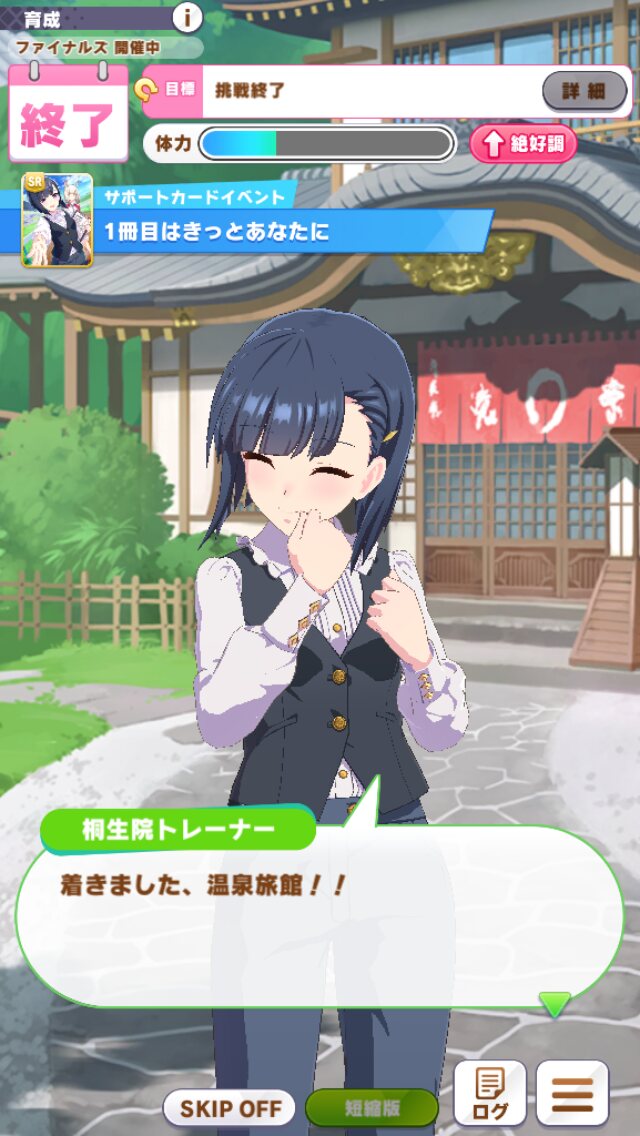Image resolution: width=640 pixels, height=1136 pixels.
Task: Open 詳細 for the current goal
Action: point(584,91)
